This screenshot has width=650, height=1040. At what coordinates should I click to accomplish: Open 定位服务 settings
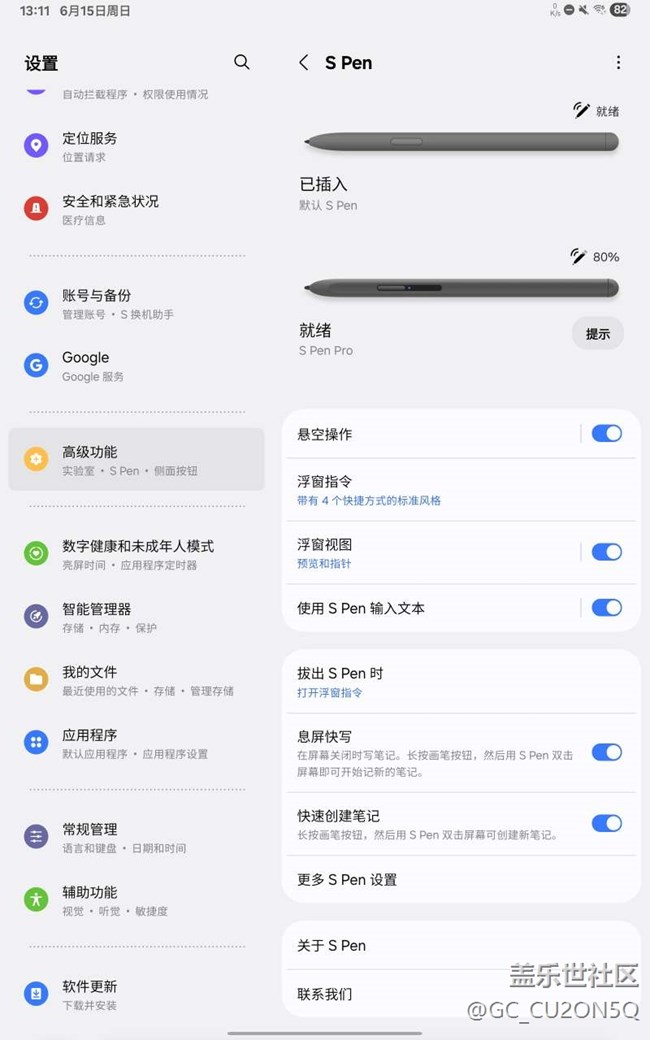136,146
